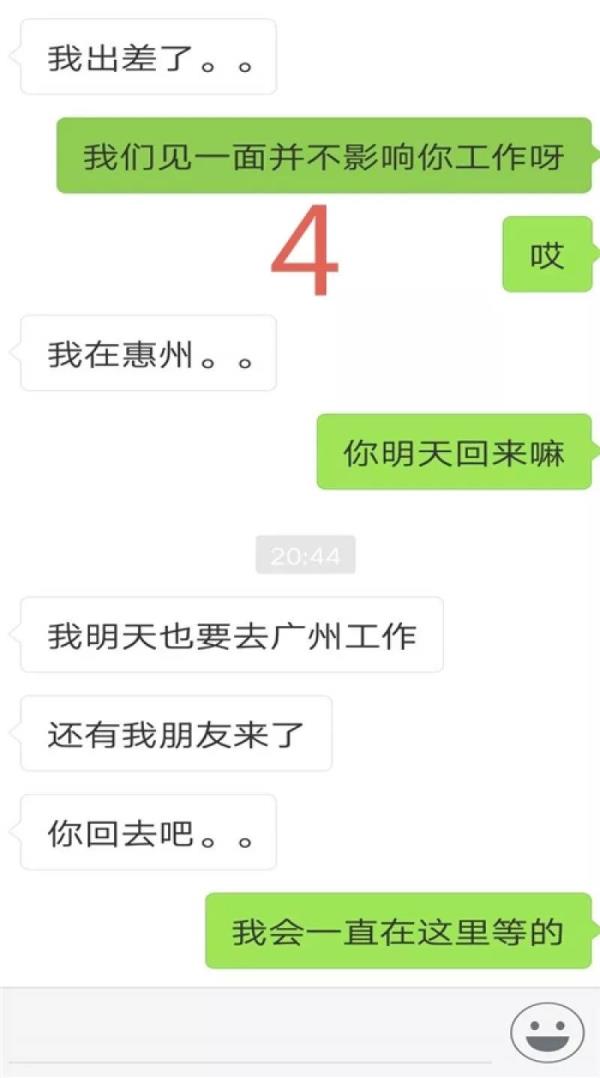Focus the message input field
600x1078 pixels.
[x=250, y=1035]
